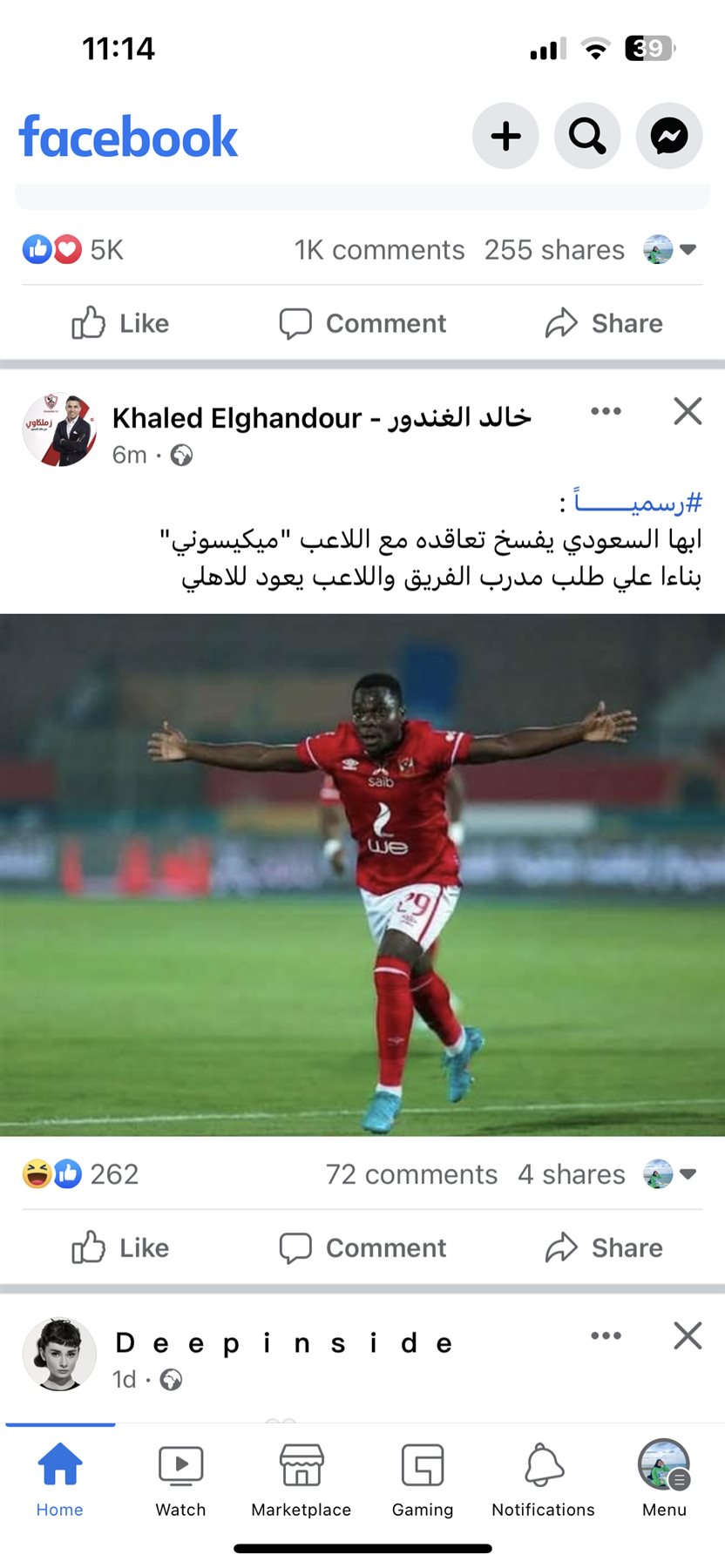725x1568 pixels.
Task: View the 72 comments on this post
Action: point(411,1174)
